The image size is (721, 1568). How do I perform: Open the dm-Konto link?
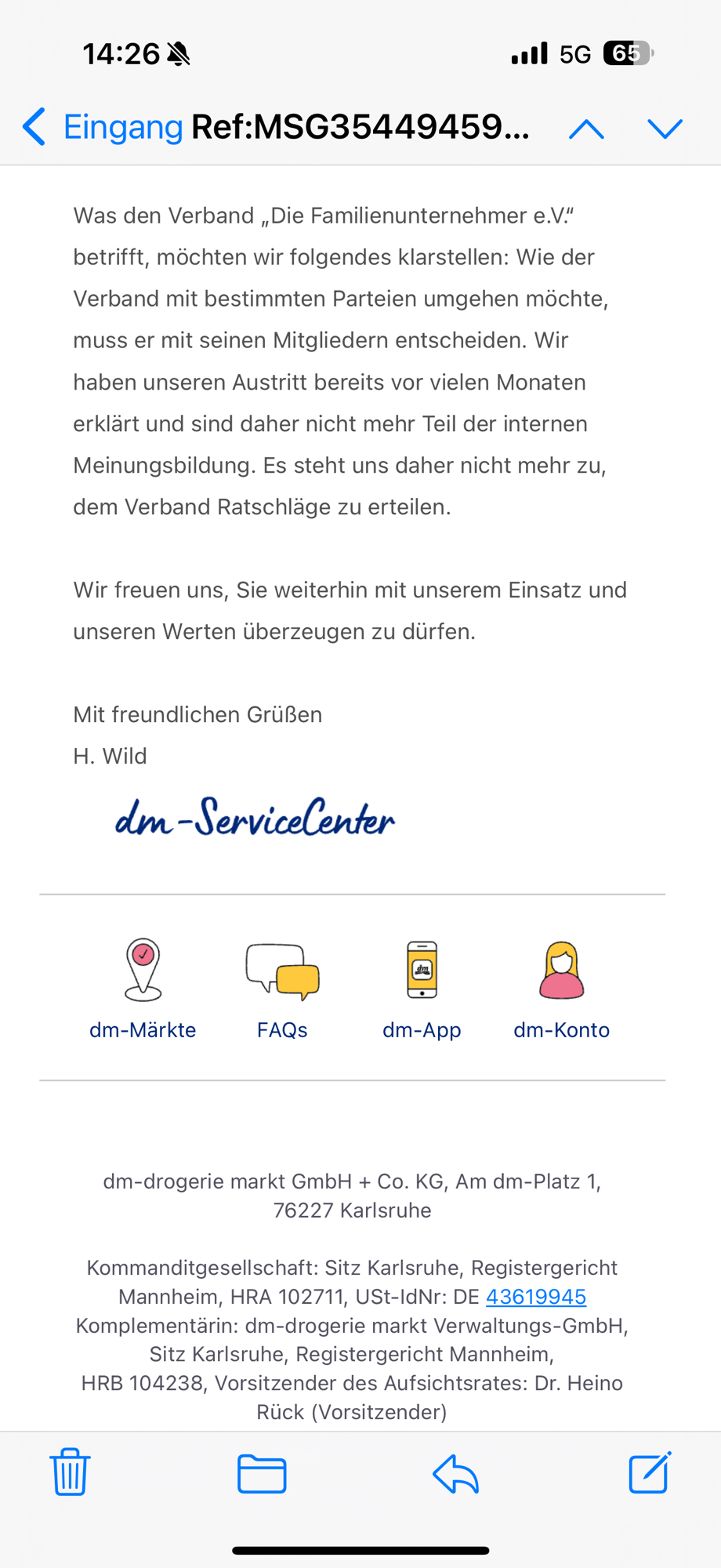561,989
